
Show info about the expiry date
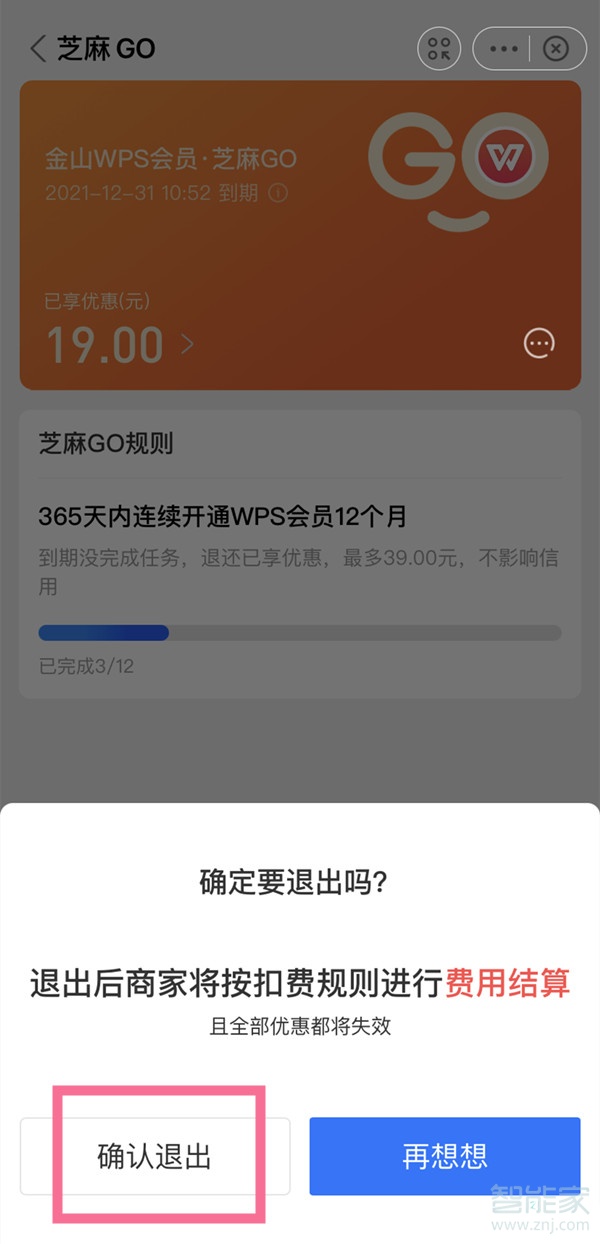[278, 193]
